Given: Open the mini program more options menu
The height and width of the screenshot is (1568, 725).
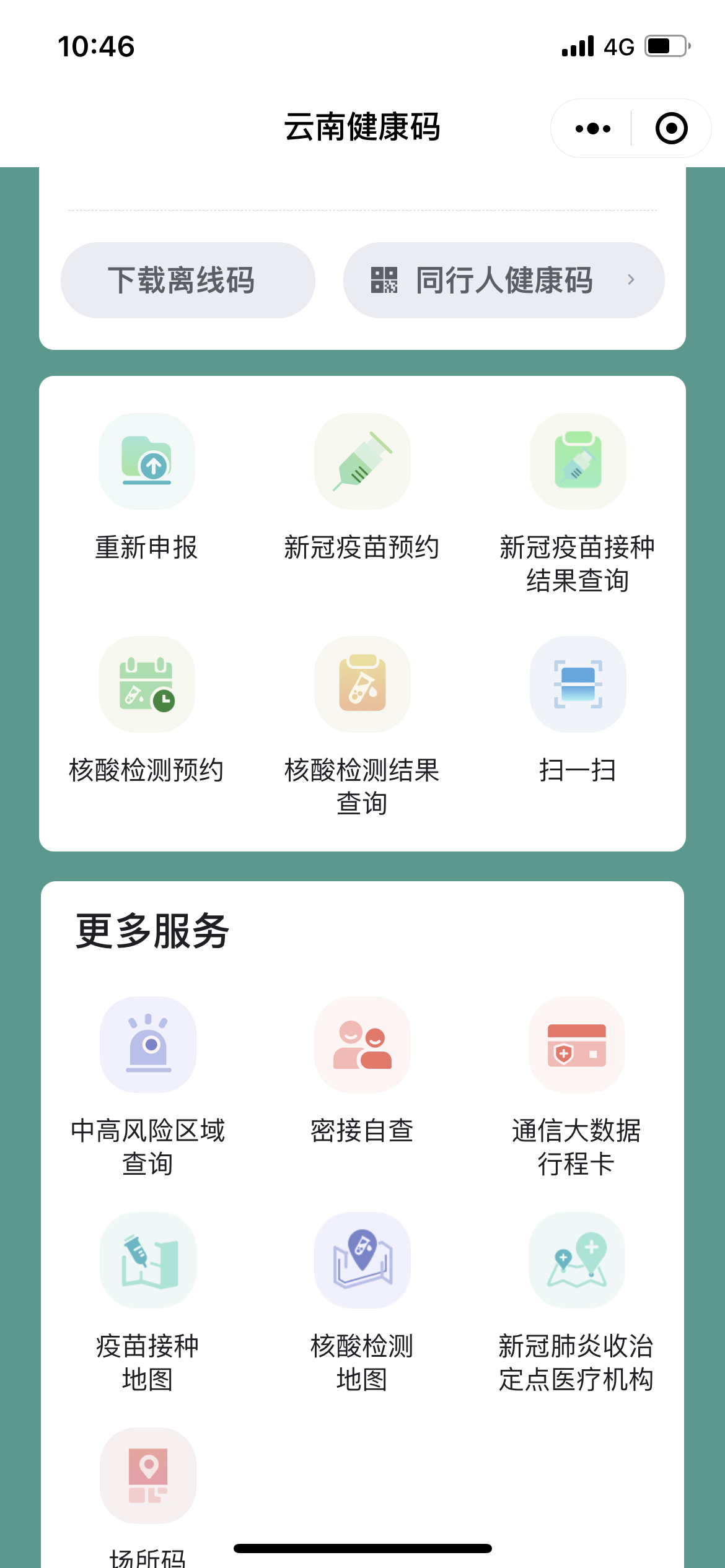Looking at the screenshot, I should point(592,129).
